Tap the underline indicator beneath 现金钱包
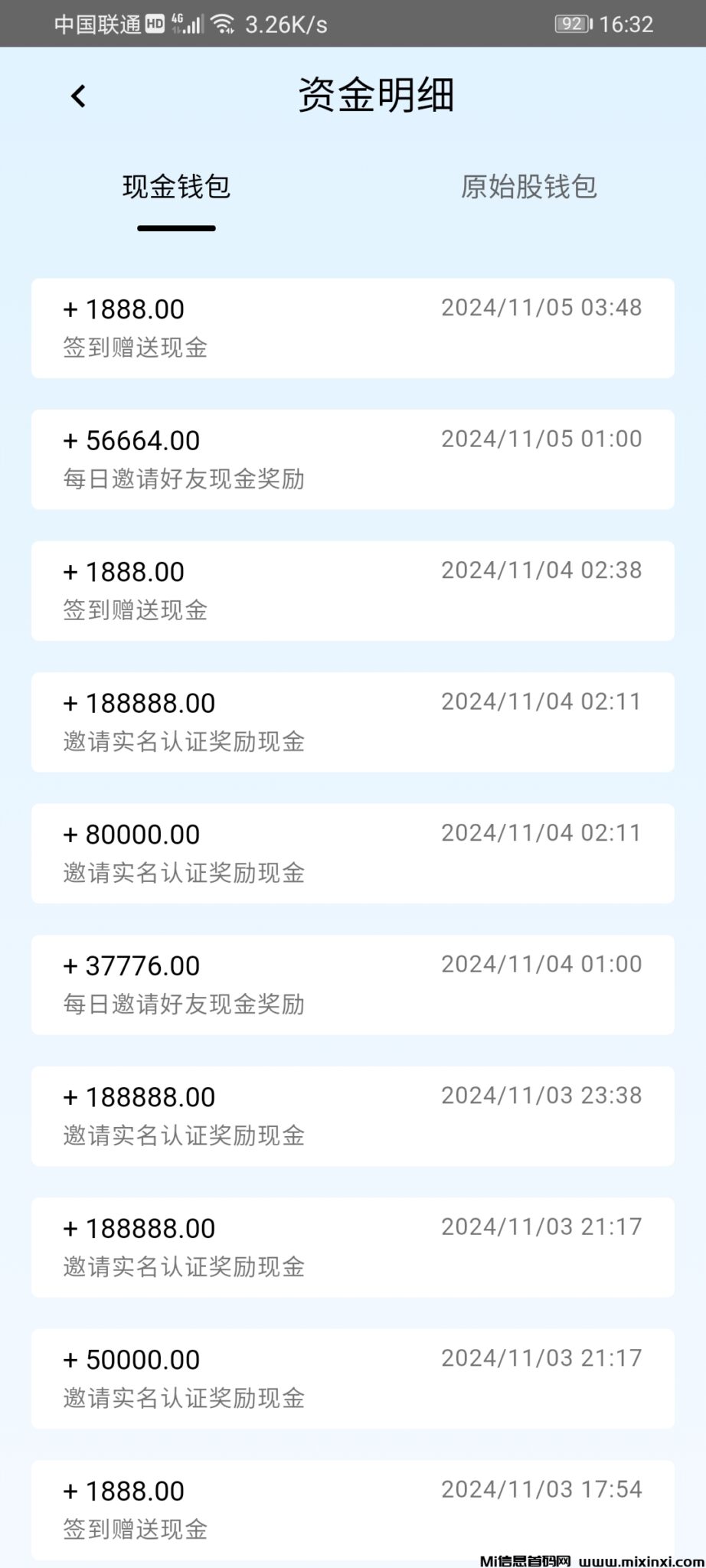The height and width of the screenshot is (1568, 706). click(x=175, y=227)
